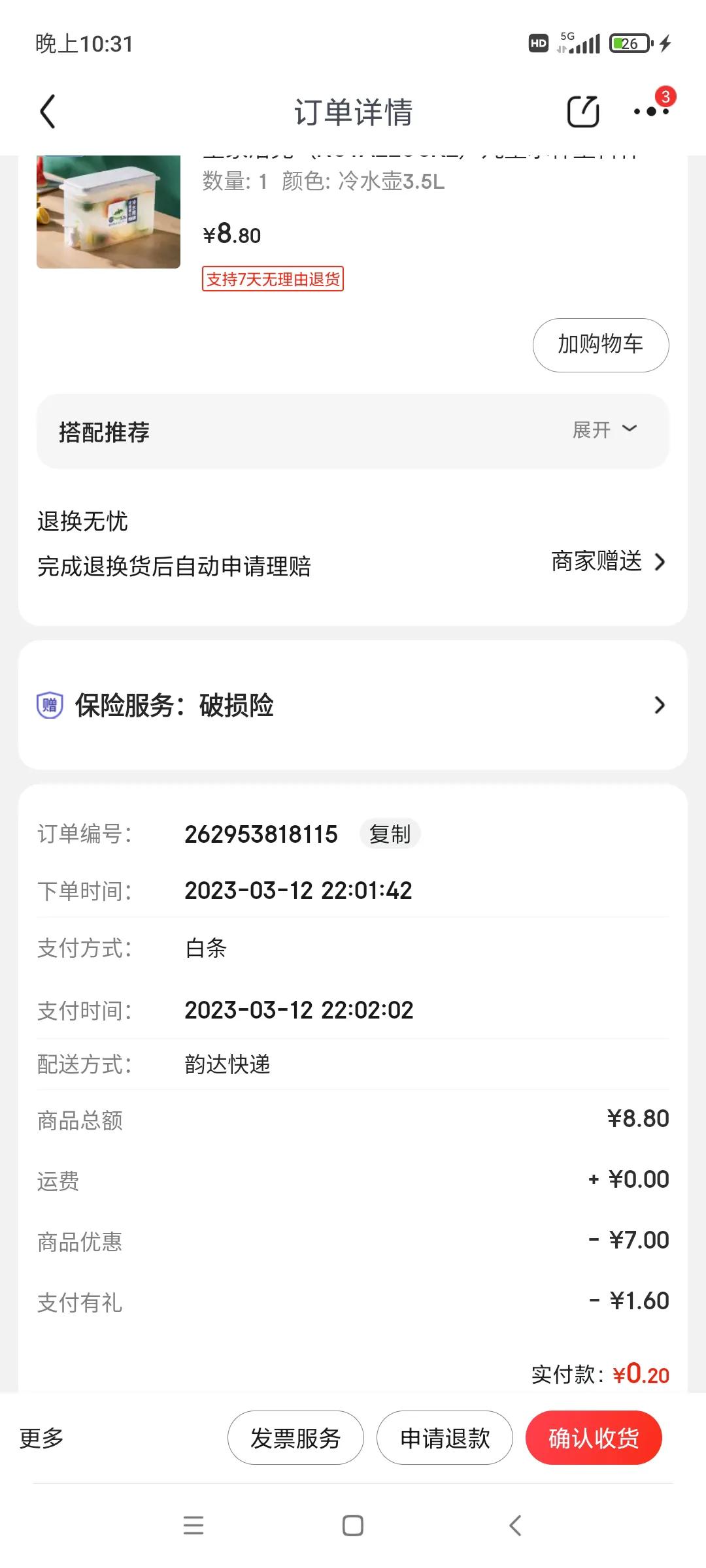Tap the 订单详情 page title
Screen dimensions: 706x1568
click(x=353, y=111)
